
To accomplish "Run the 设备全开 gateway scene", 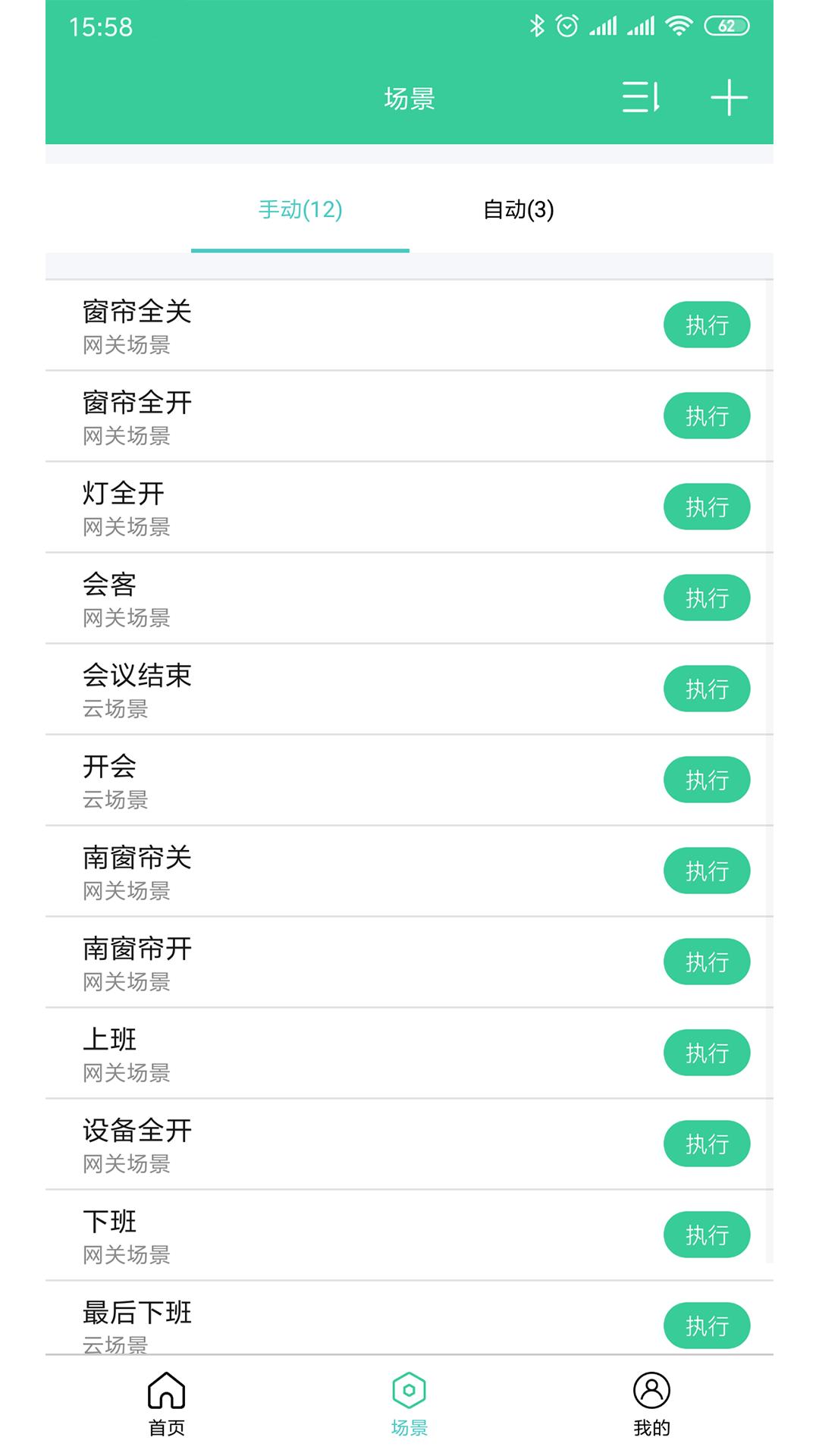I will (x=706, y=1143).
